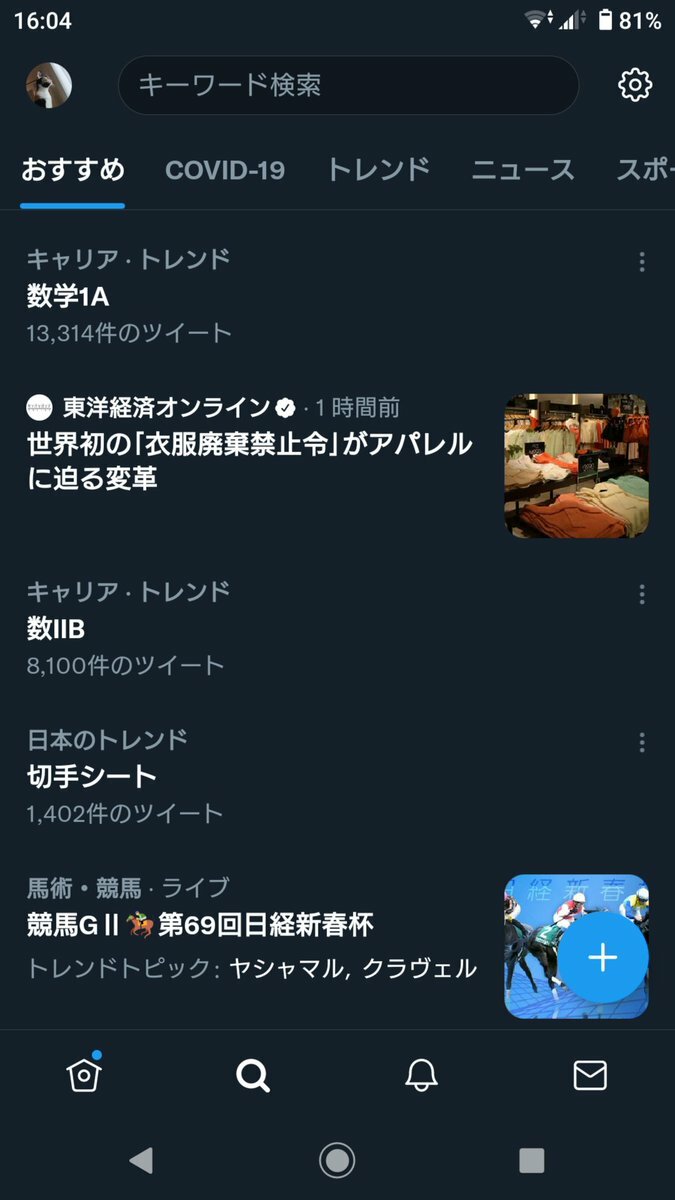Tap the キーワード検索 search box

coord(348,85)
